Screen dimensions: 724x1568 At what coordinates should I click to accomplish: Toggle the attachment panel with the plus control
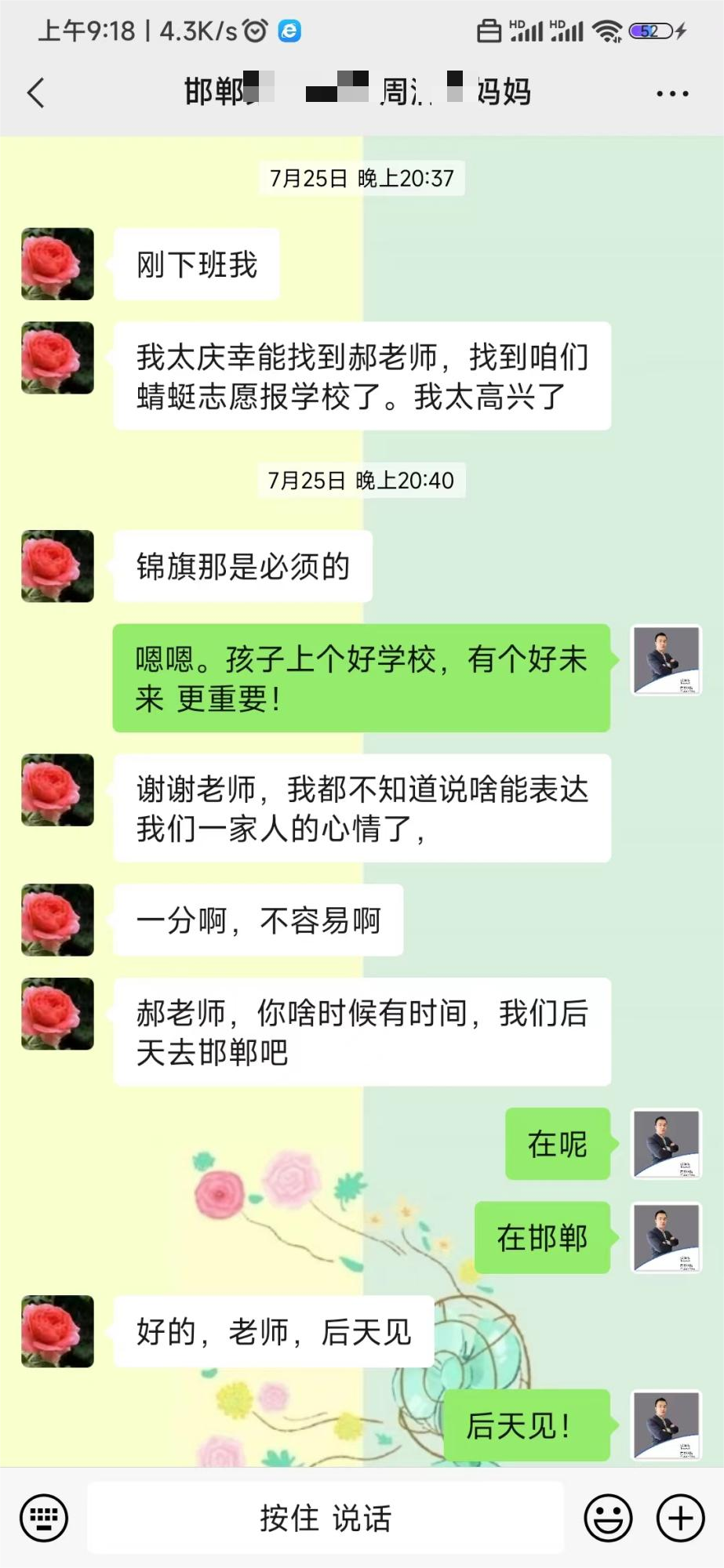tap(679, 1516)
